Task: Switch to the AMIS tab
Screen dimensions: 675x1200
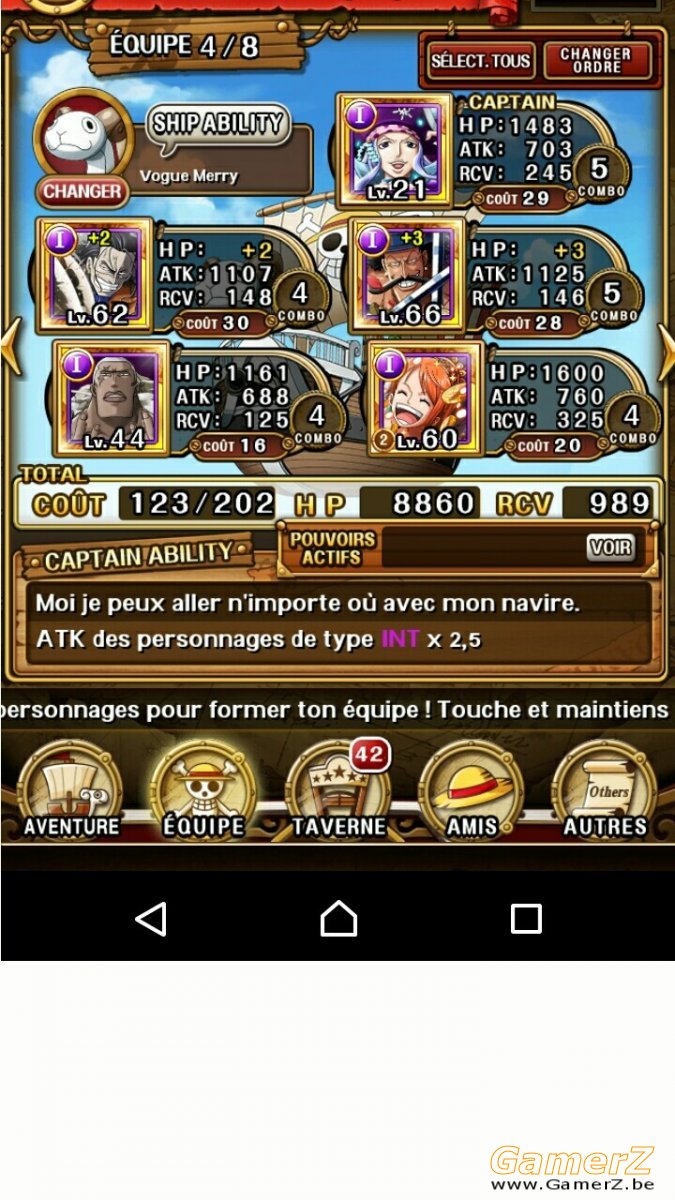Action: (471, 791)
